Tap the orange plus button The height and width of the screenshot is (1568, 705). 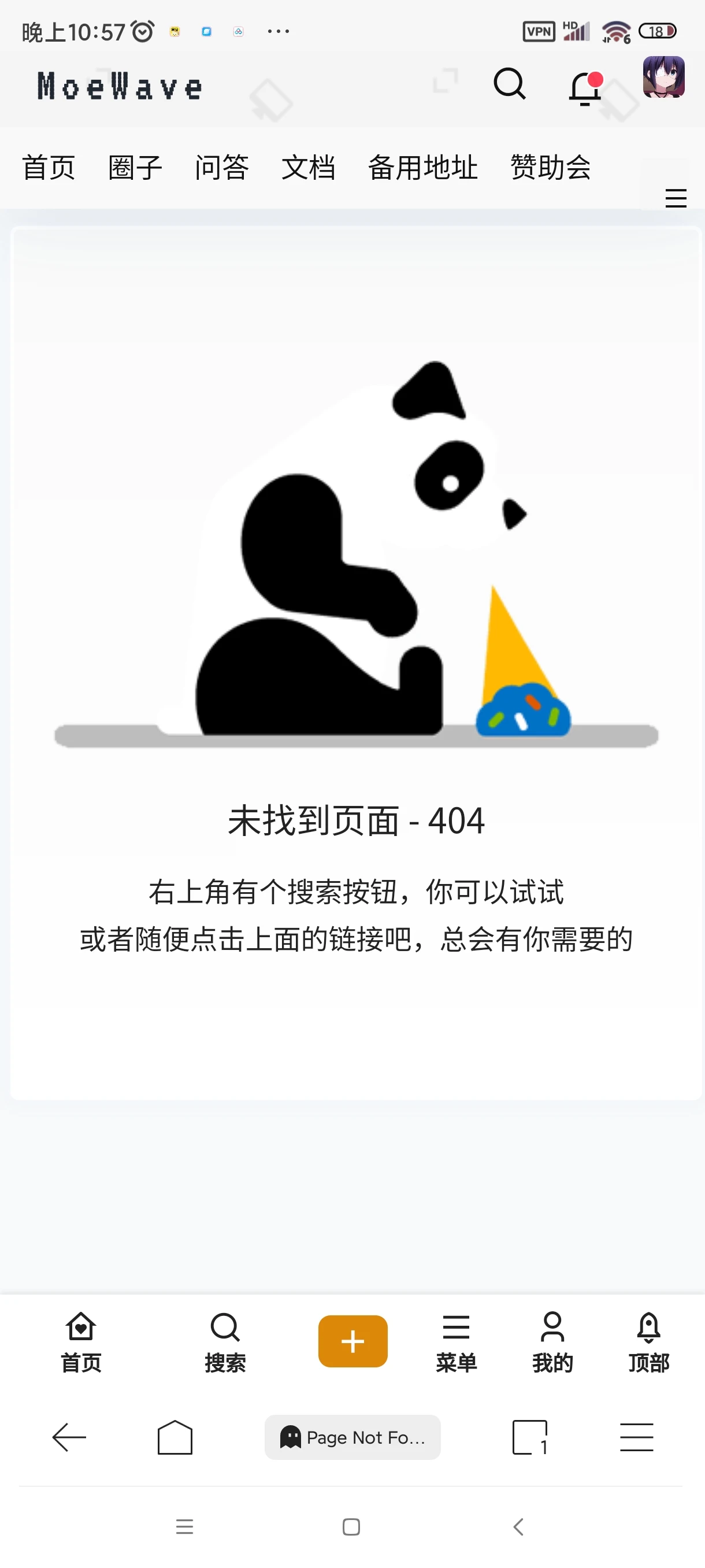point(353,1340)
